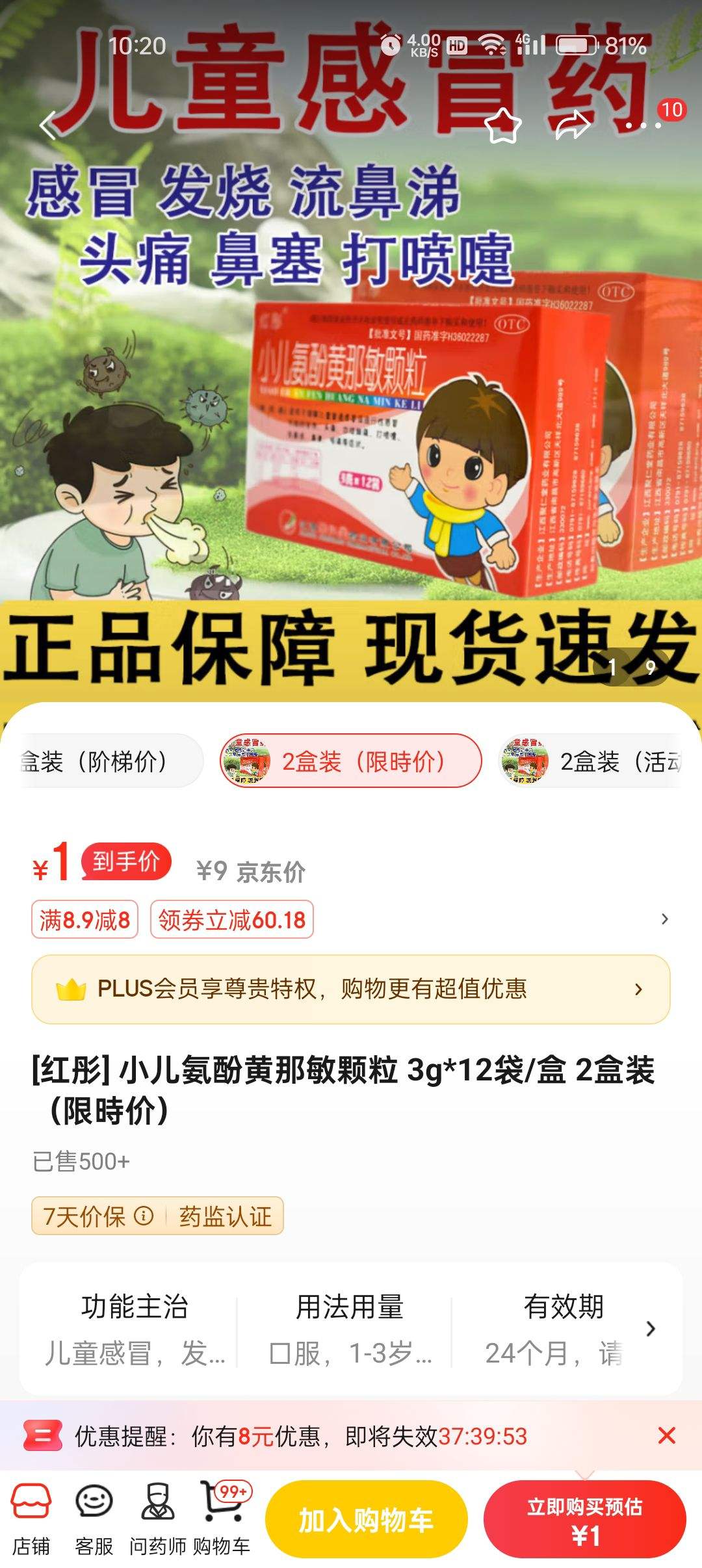This screenshot has height=1568, width=702.
Task: Tap 加入购物车 to add to cart
Action: [x=367, y=1519]
